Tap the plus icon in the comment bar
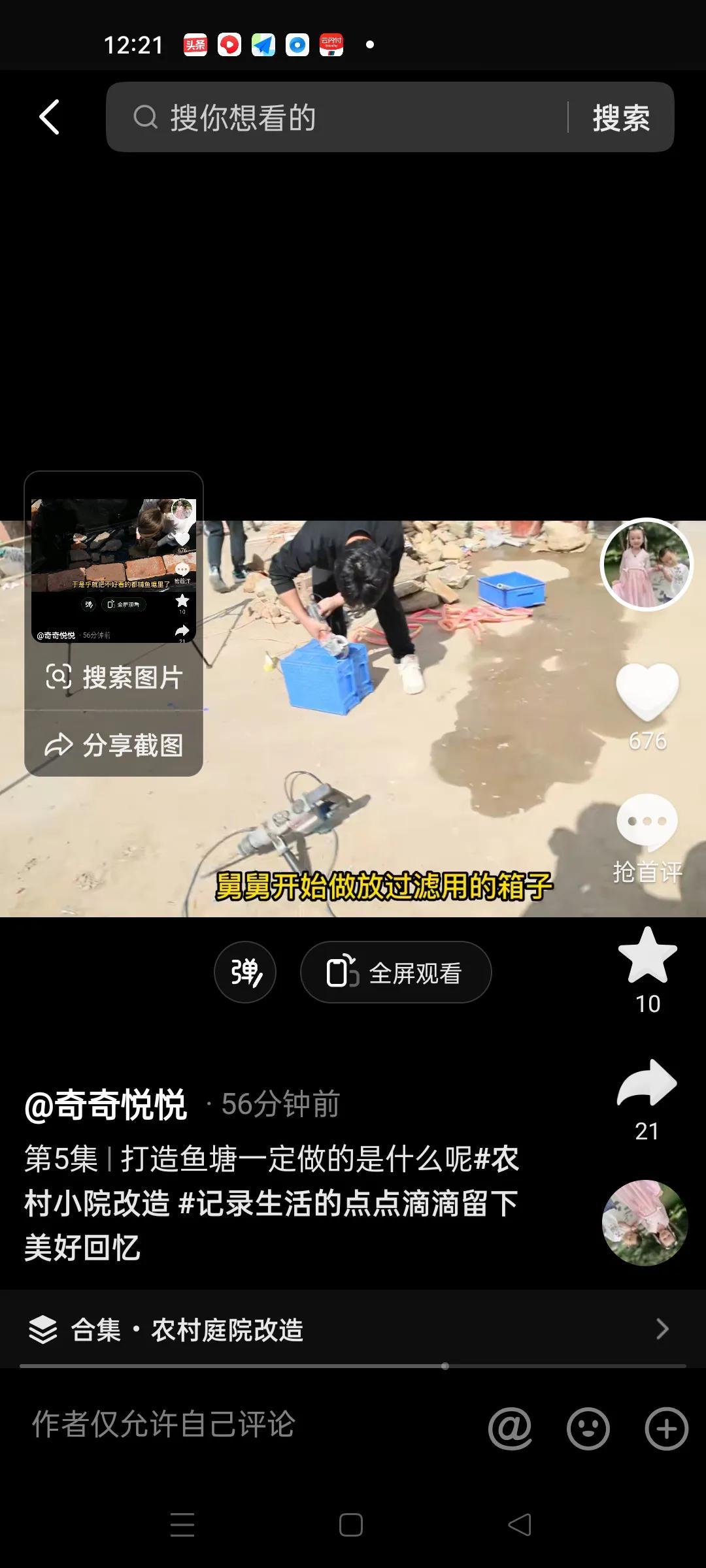 [666, 1429]
